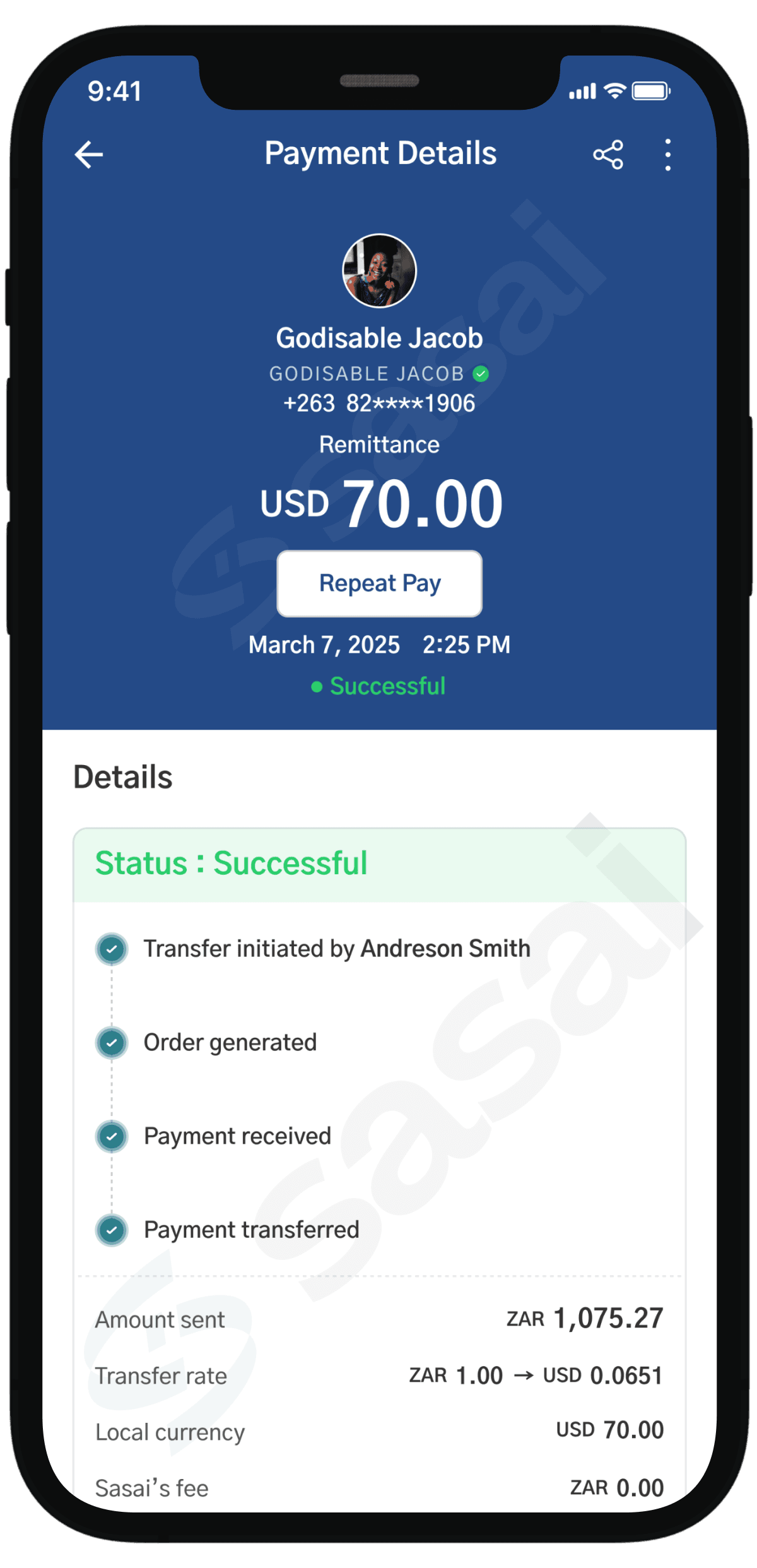The width and height of the screenshot is (757, 1568).
Task: Share this payment's details
Action: 608,155
